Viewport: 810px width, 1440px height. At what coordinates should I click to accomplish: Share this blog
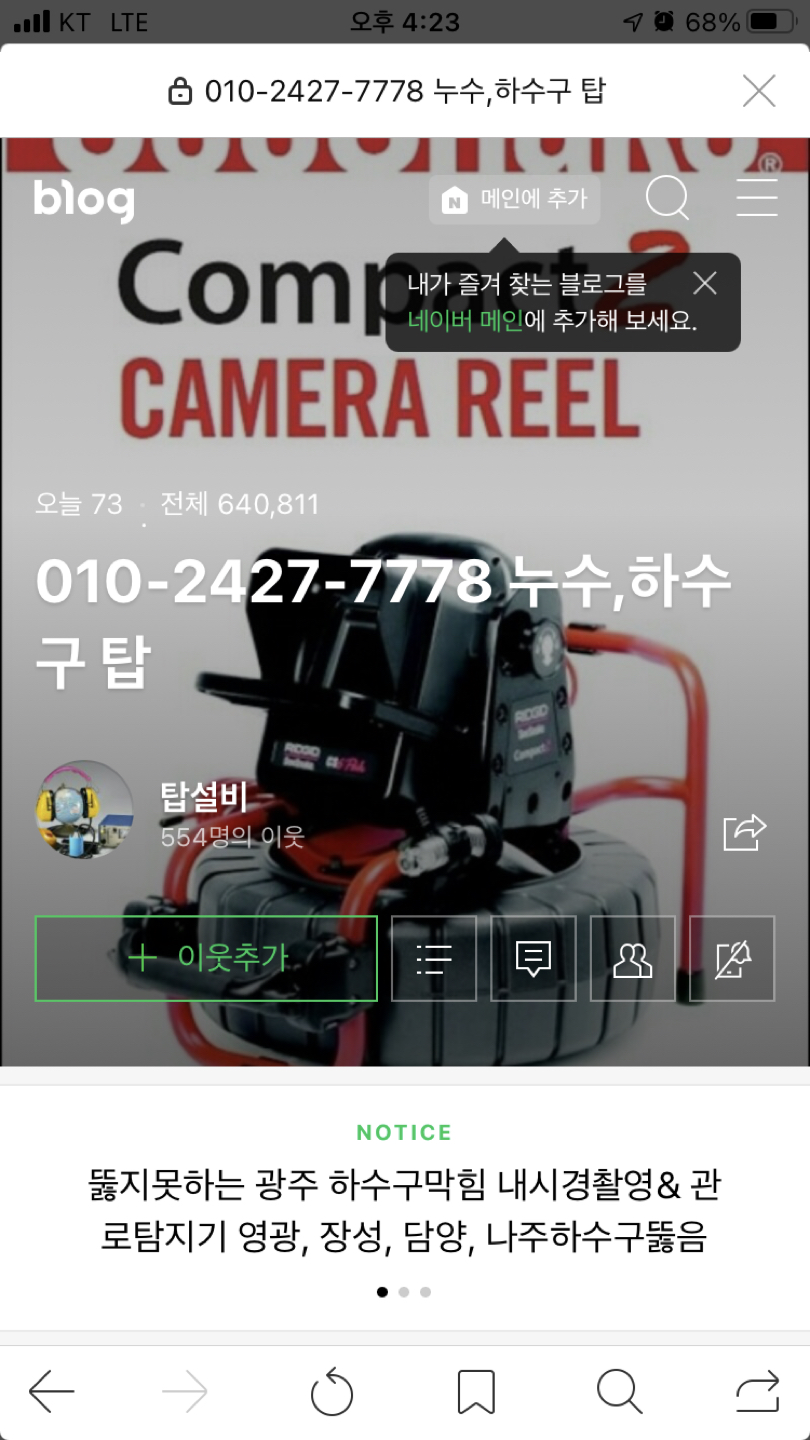(x=744, y=832)
